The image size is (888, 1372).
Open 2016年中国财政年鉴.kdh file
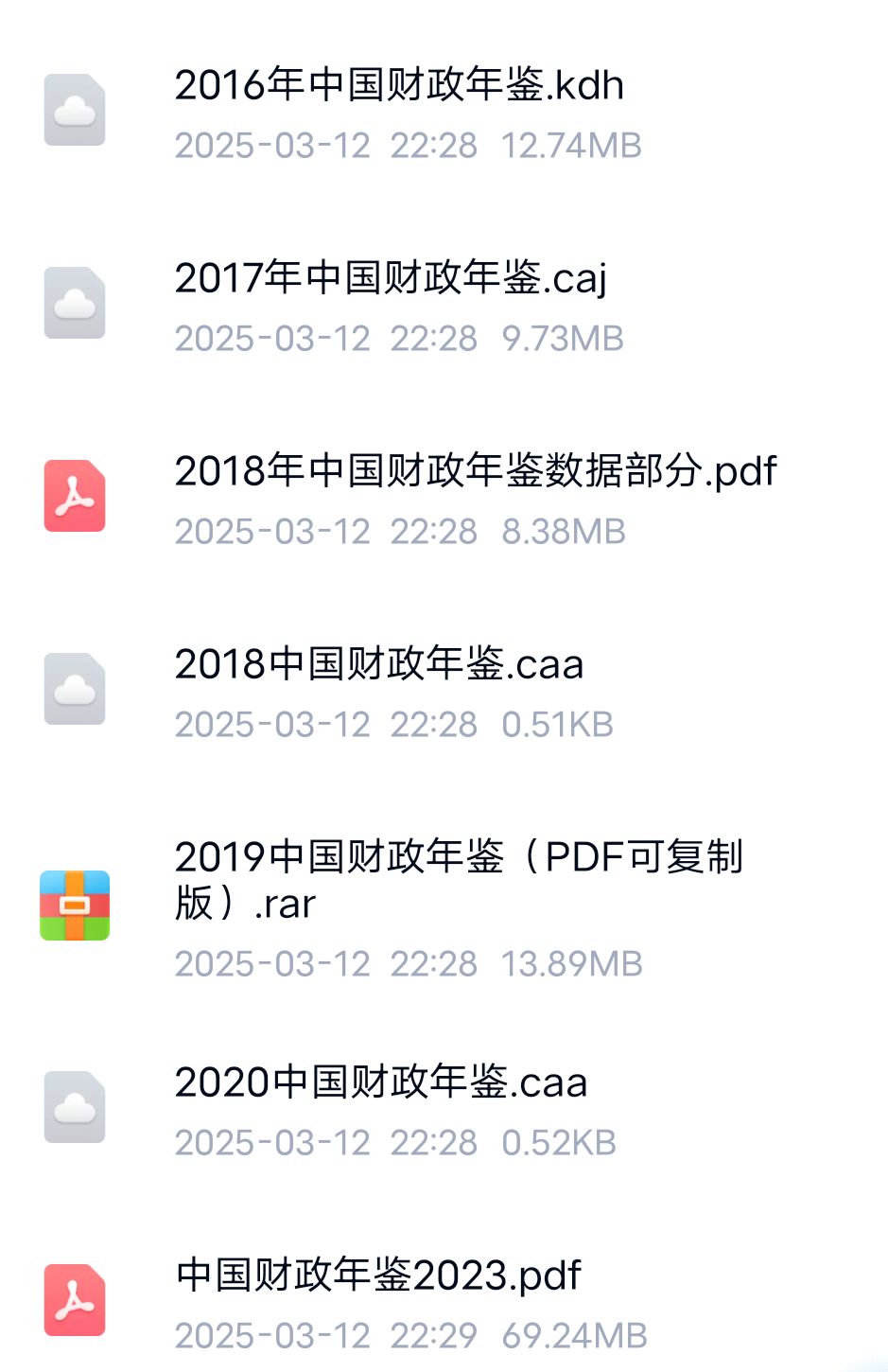pos(398,86)
